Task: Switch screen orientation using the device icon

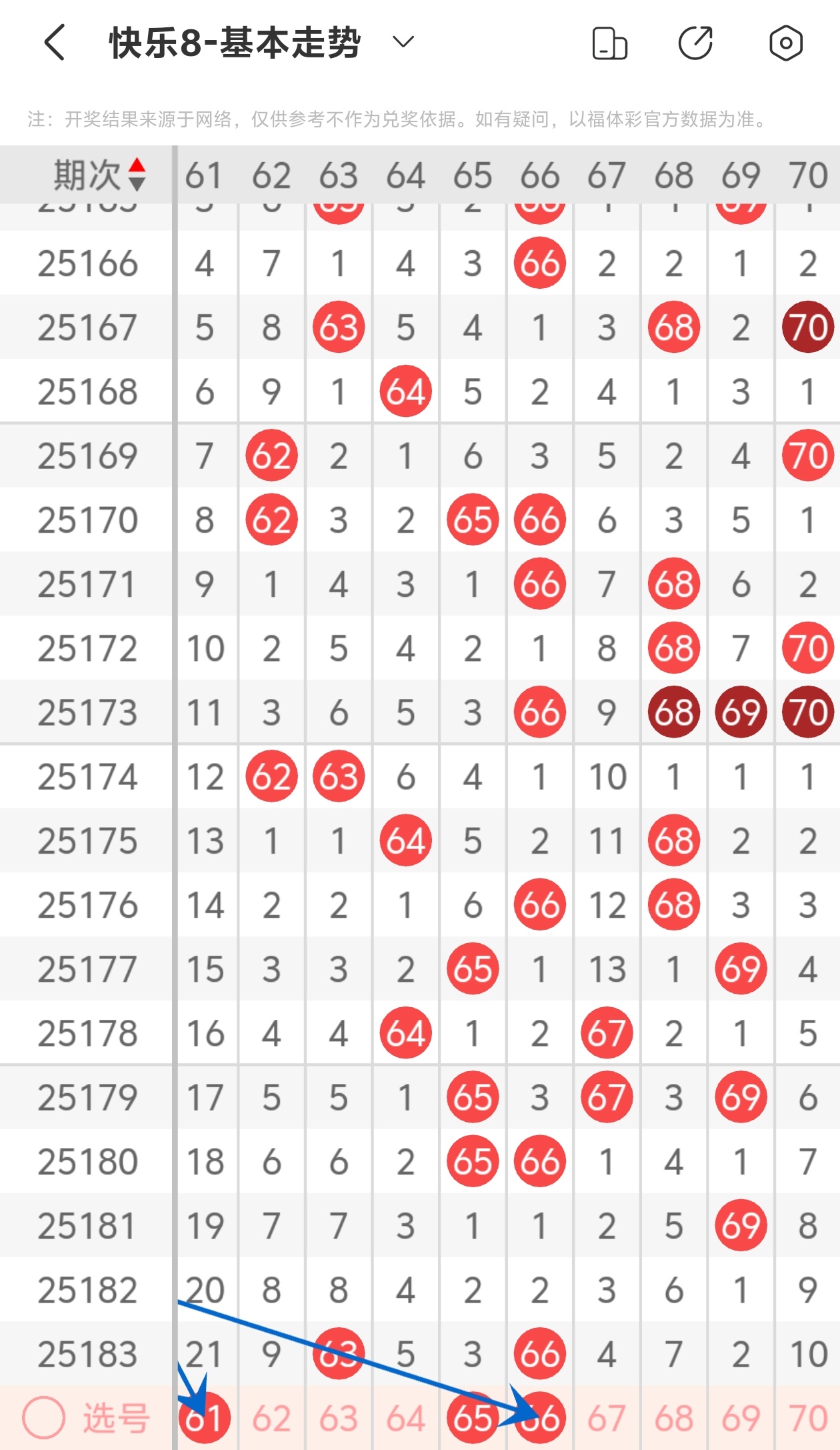Action: [609, 43]
